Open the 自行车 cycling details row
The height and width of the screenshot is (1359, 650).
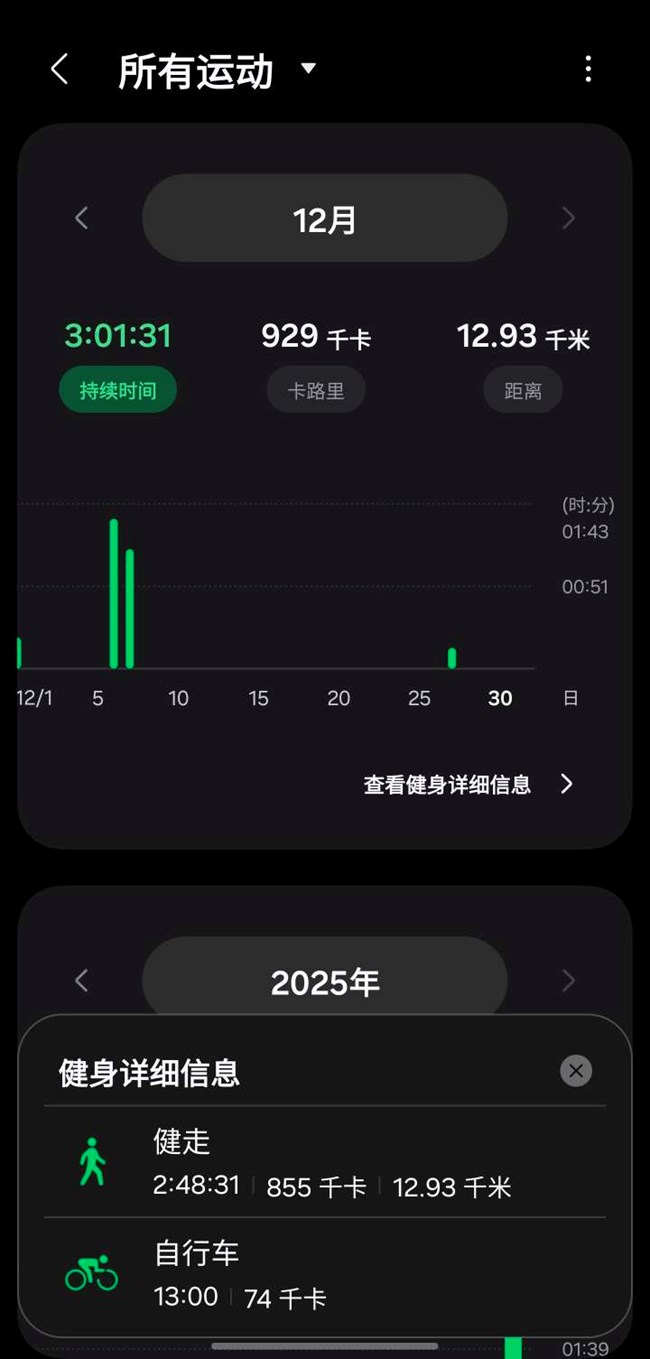click(325, 1274)
